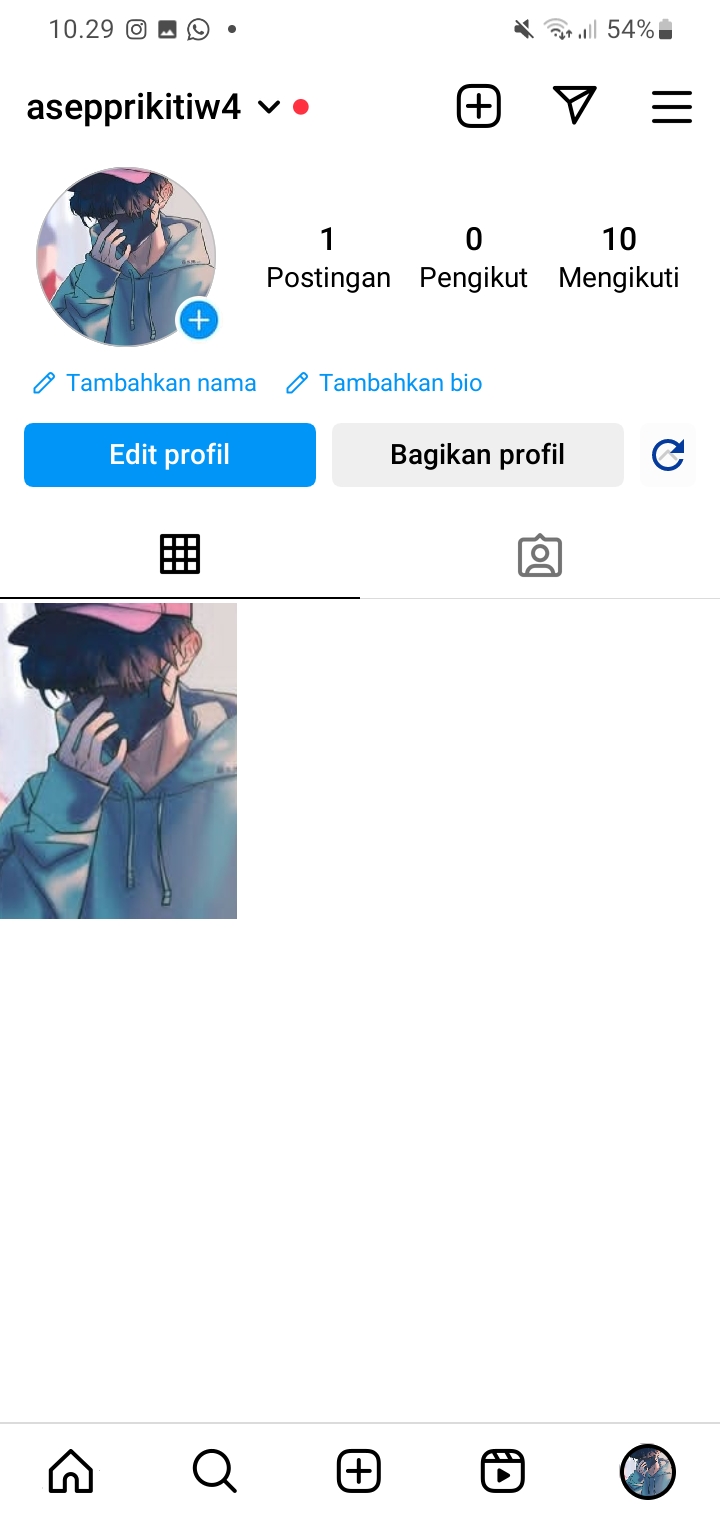Tap Tambahkan nama link
This screenshot has height=1520, width=720.
pos(145,383)
